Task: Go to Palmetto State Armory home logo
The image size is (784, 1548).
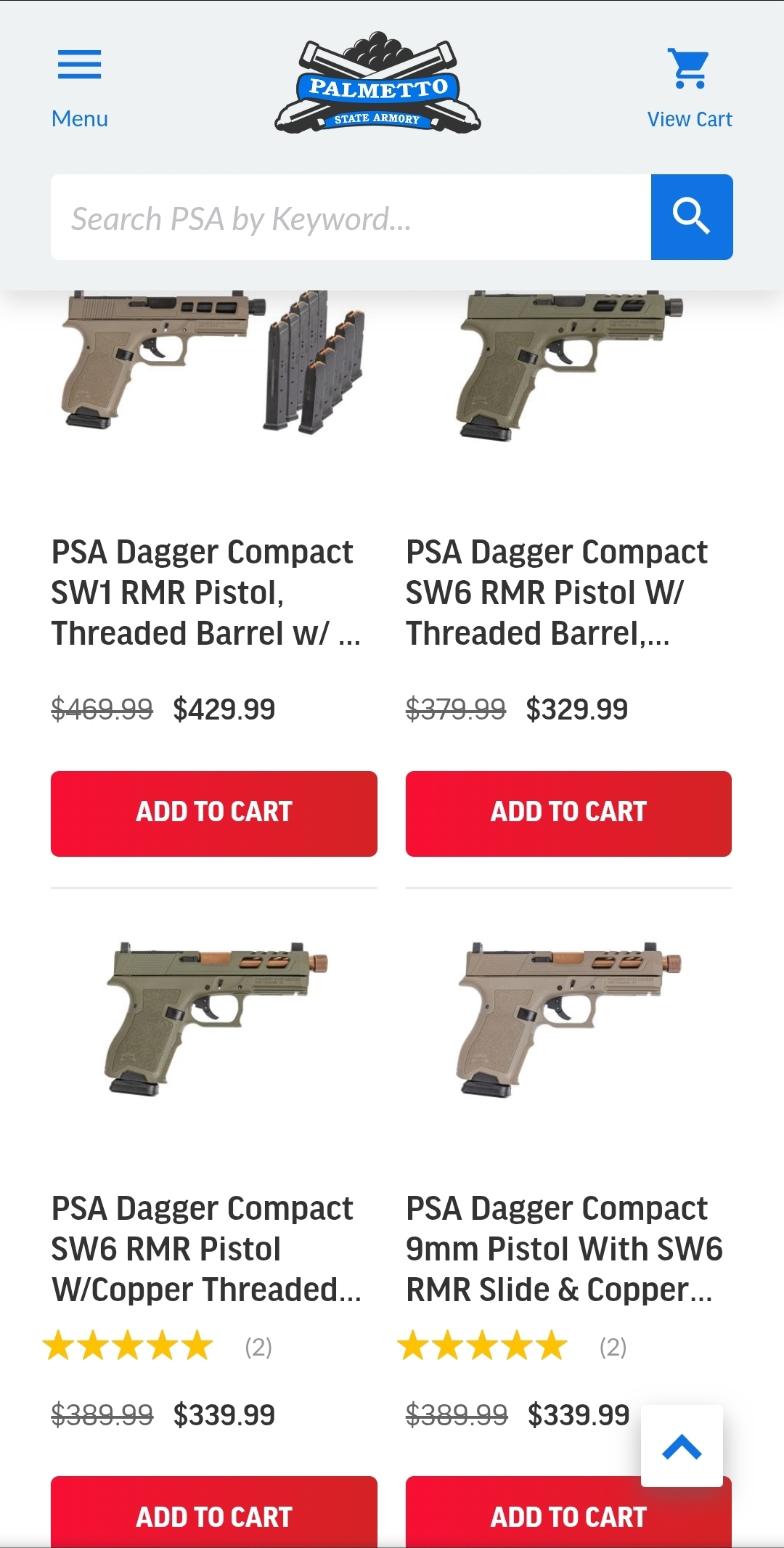Action: [x=377, y=83]
